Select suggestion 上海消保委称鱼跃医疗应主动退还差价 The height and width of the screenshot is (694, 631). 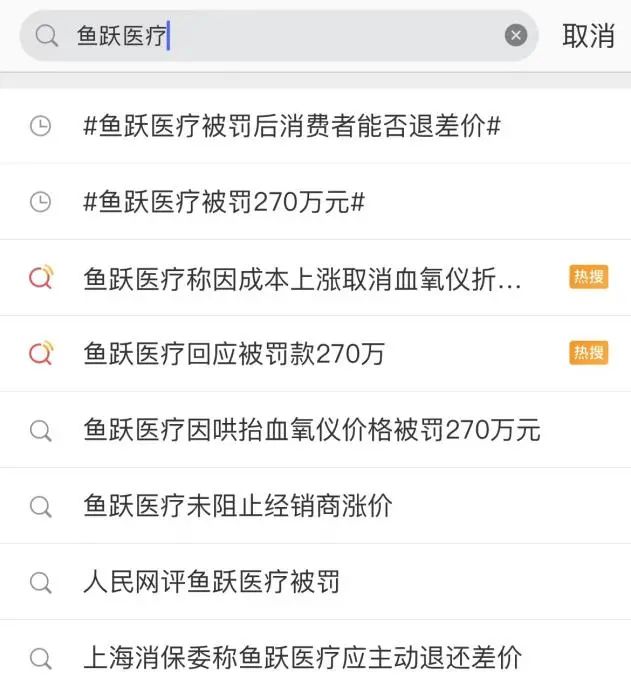(x=302, y=658)
